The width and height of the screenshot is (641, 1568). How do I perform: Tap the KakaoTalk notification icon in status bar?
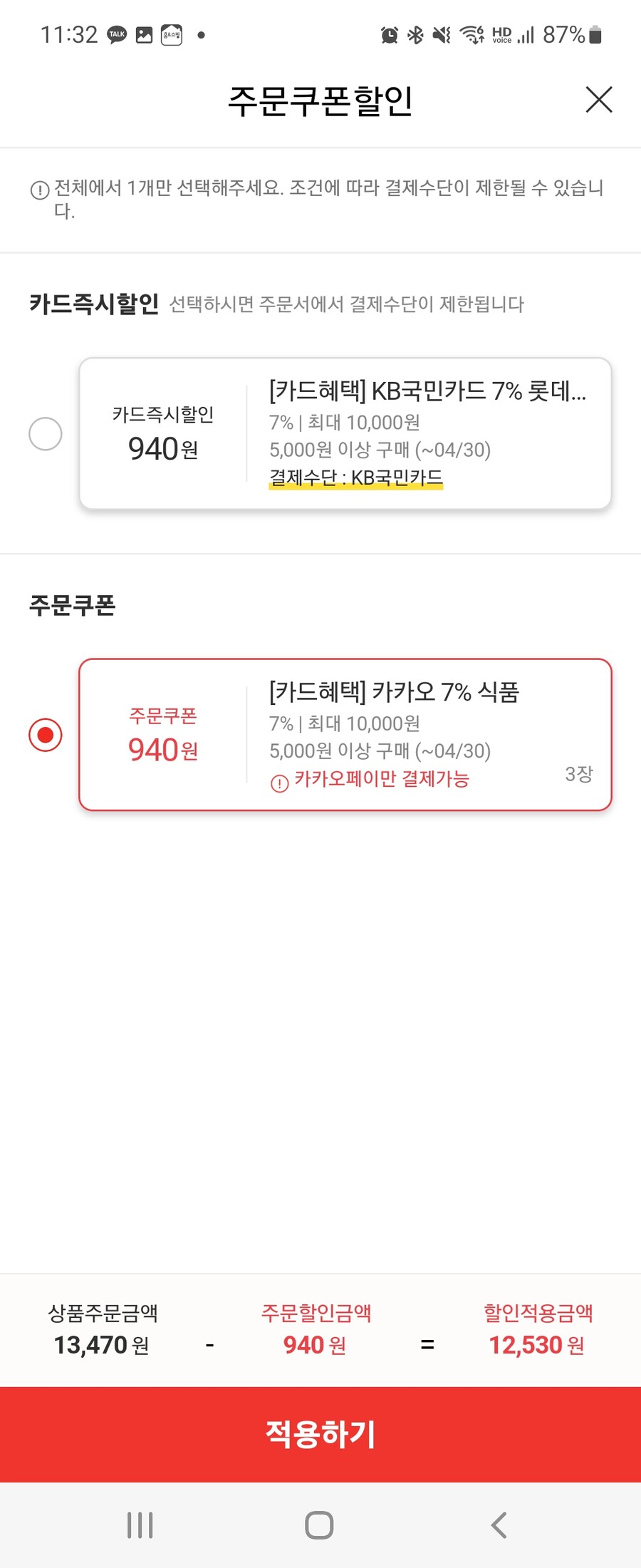tap(116, 33)
